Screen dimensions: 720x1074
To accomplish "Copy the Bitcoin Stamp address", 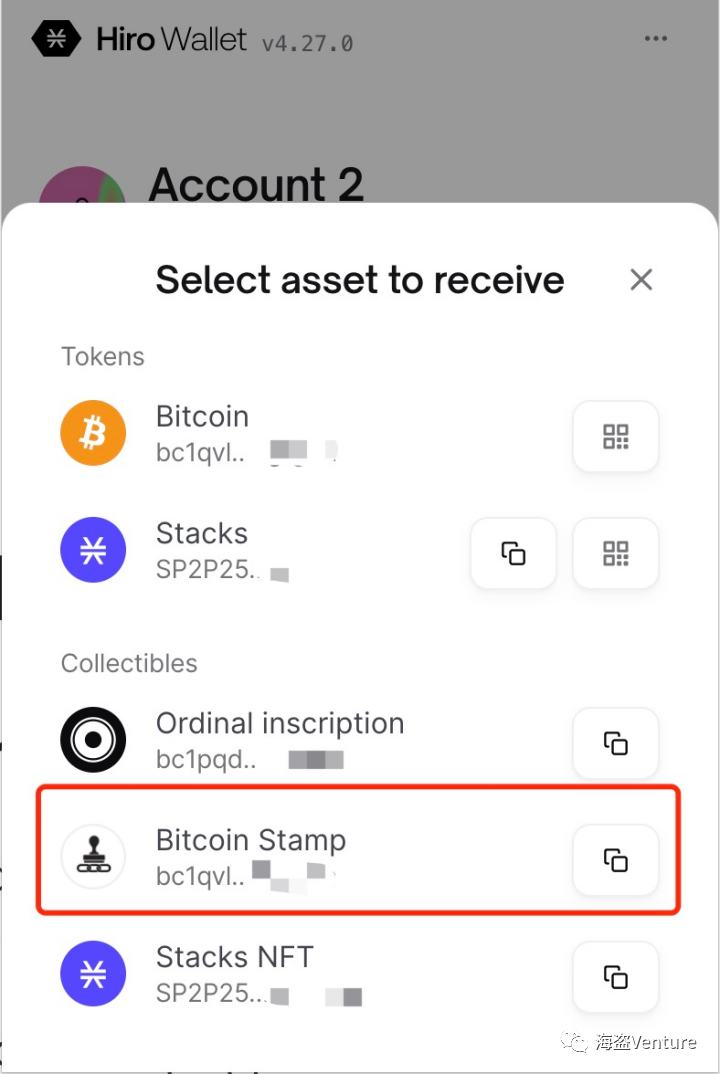I will [x=615, y=859].
